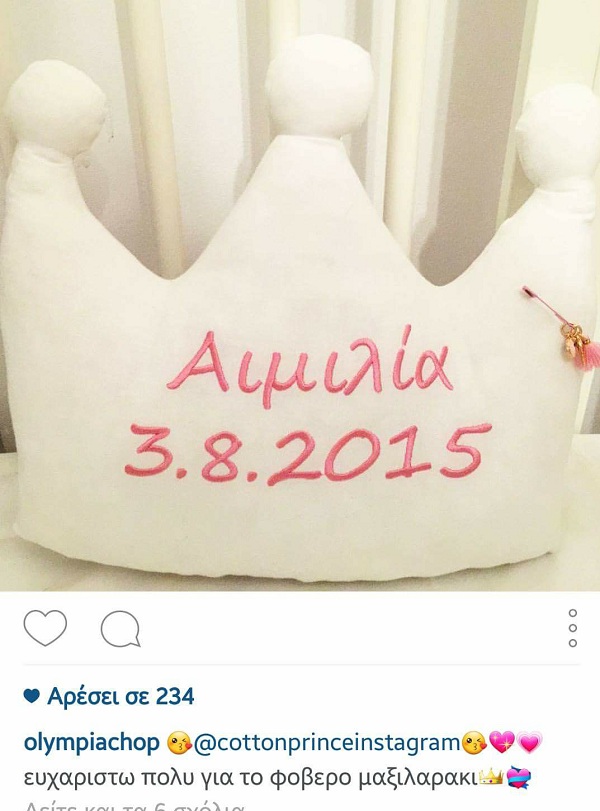The image size is (600, 811).
Task: Open the comment icon under the post
Action: coord(120,629)
